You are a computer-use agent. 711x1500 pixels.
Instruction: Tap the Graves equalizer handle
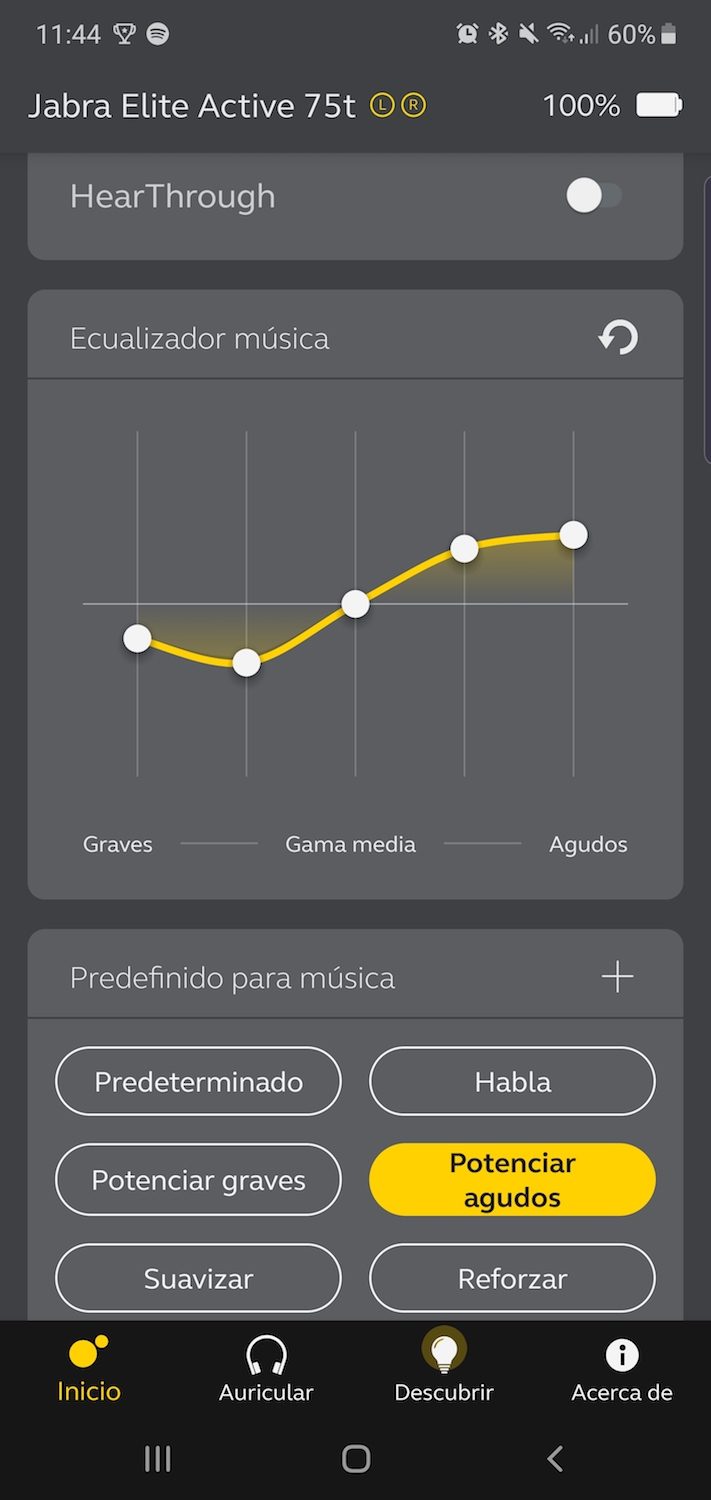(137, 638)
